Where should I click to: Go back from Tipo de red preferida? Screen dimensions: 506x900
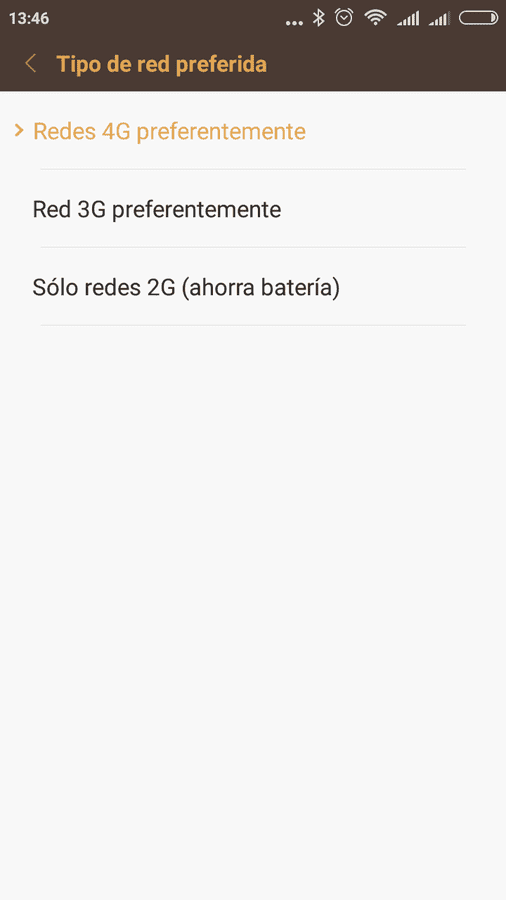(31, 64)
